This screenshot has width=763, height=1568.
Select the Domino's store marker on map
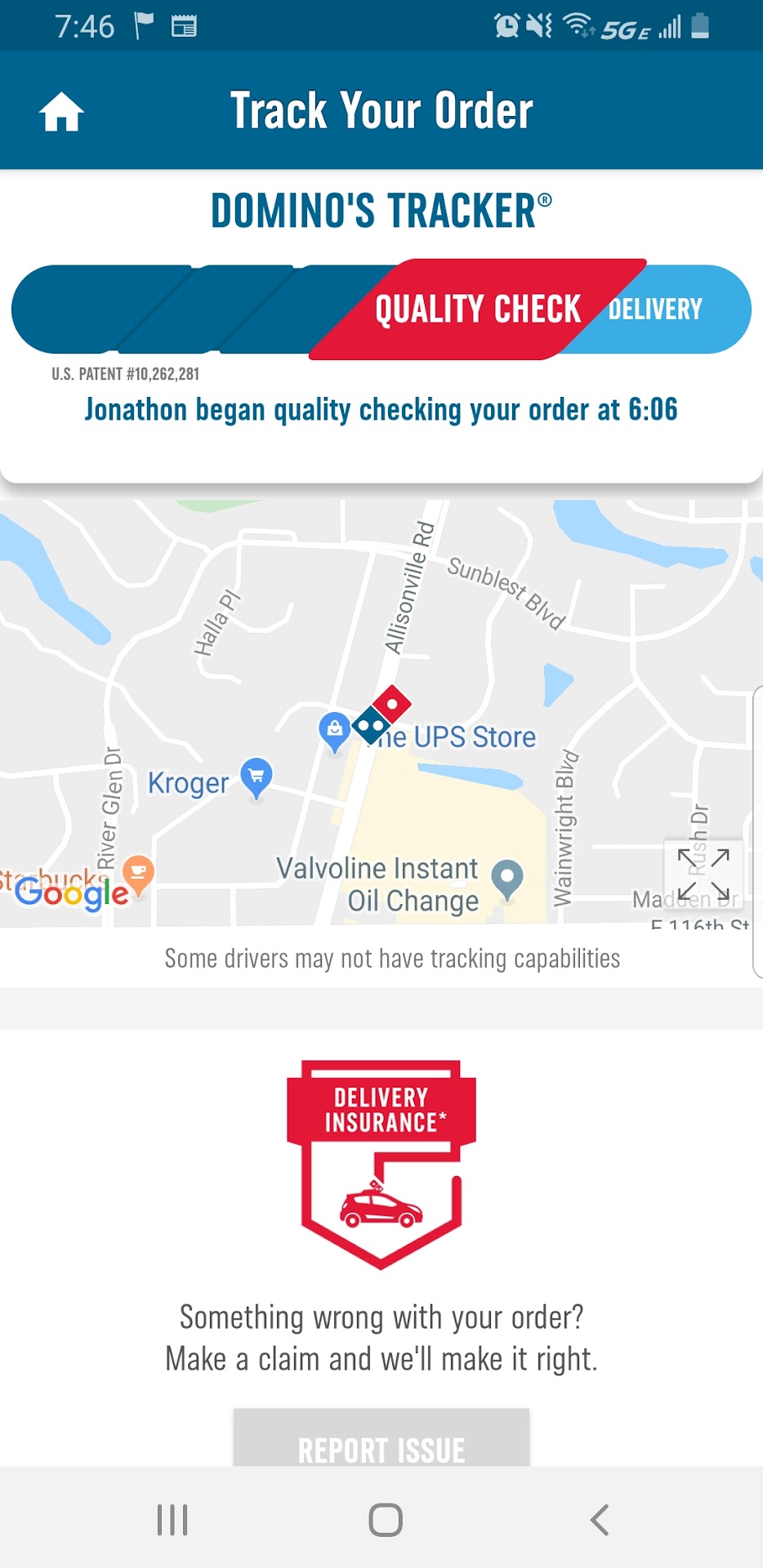point(381,714)
